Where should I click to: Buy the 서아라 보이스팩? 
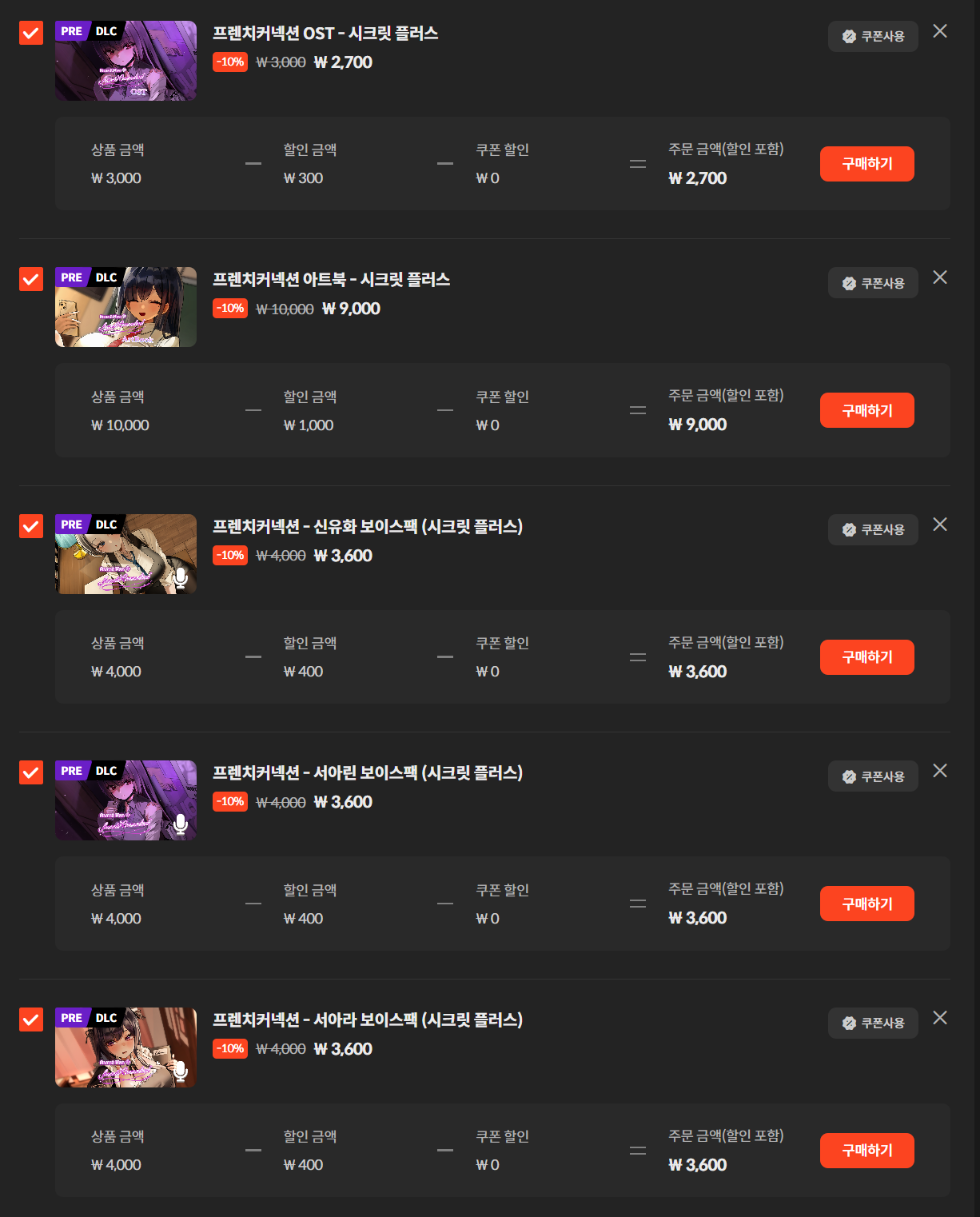point(866,1151)
